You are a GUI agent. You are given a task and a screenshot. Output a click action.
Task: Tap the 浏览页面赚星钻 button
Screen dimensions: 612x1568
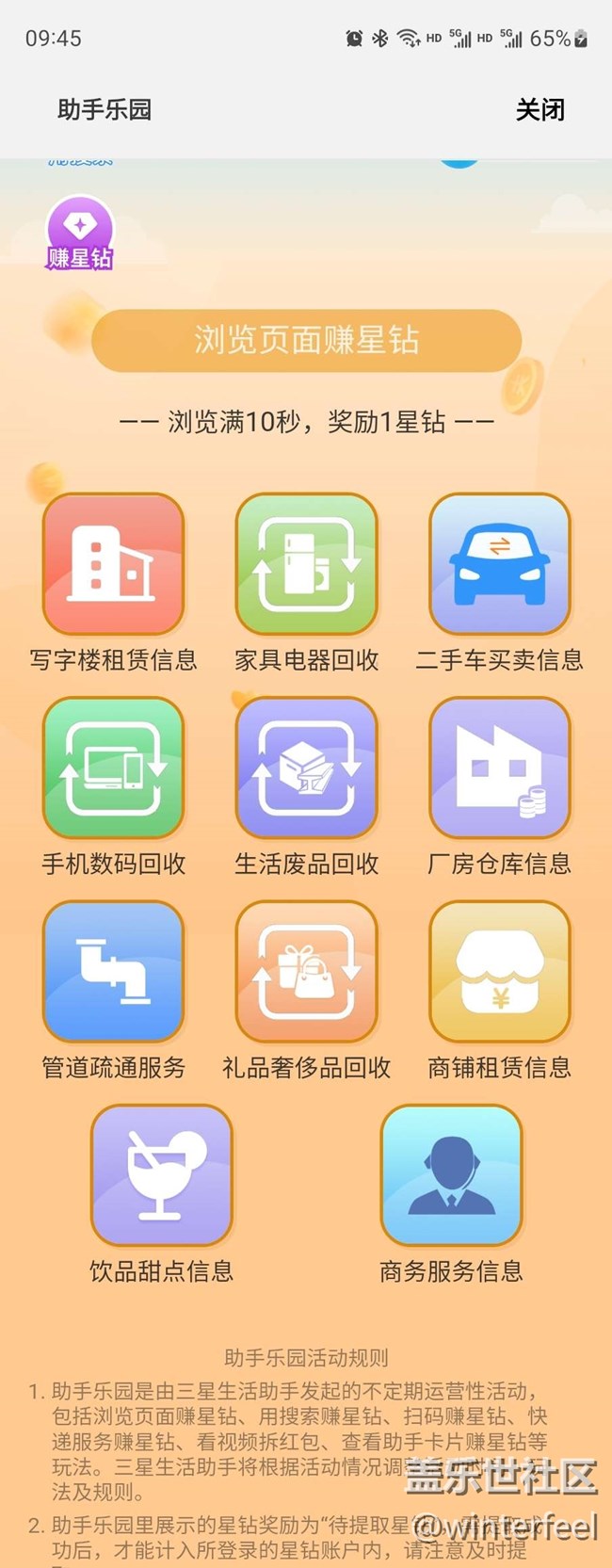[x=306, y=340]
